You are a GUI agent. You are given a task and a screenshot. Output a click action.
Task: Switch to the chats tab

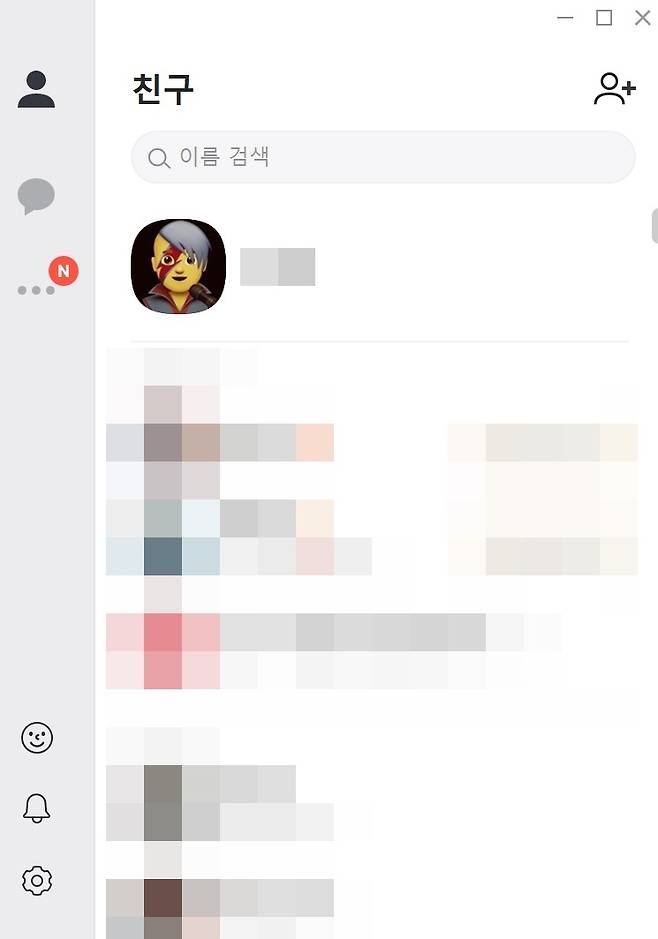click(x=37, y=196)
